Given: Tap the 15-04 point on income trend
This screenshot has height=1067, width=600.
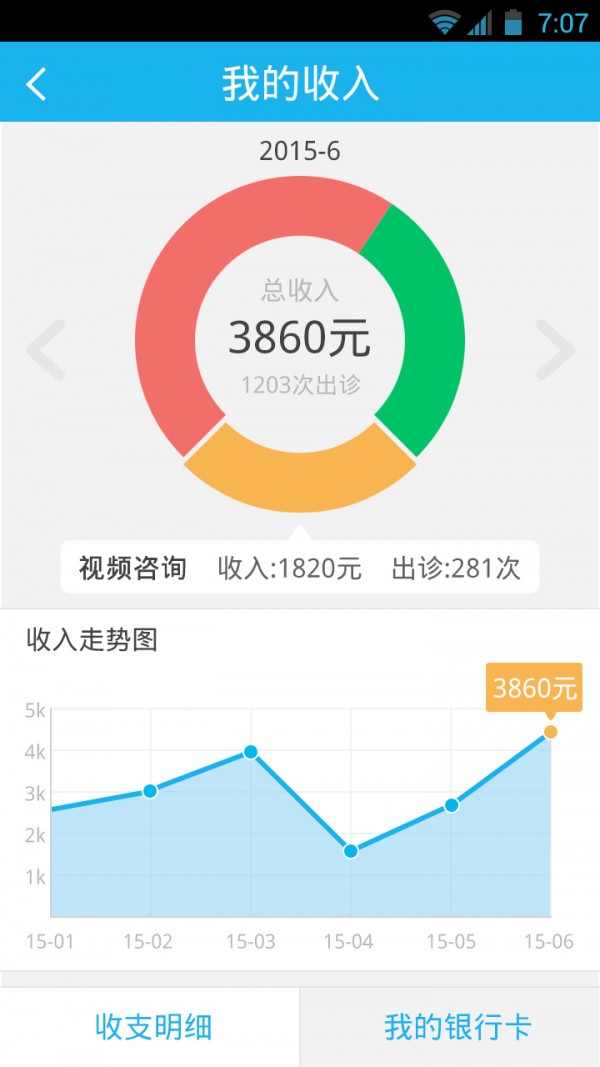Looking at the screenshot, I should pyautogui.click(x=350, y=851).
